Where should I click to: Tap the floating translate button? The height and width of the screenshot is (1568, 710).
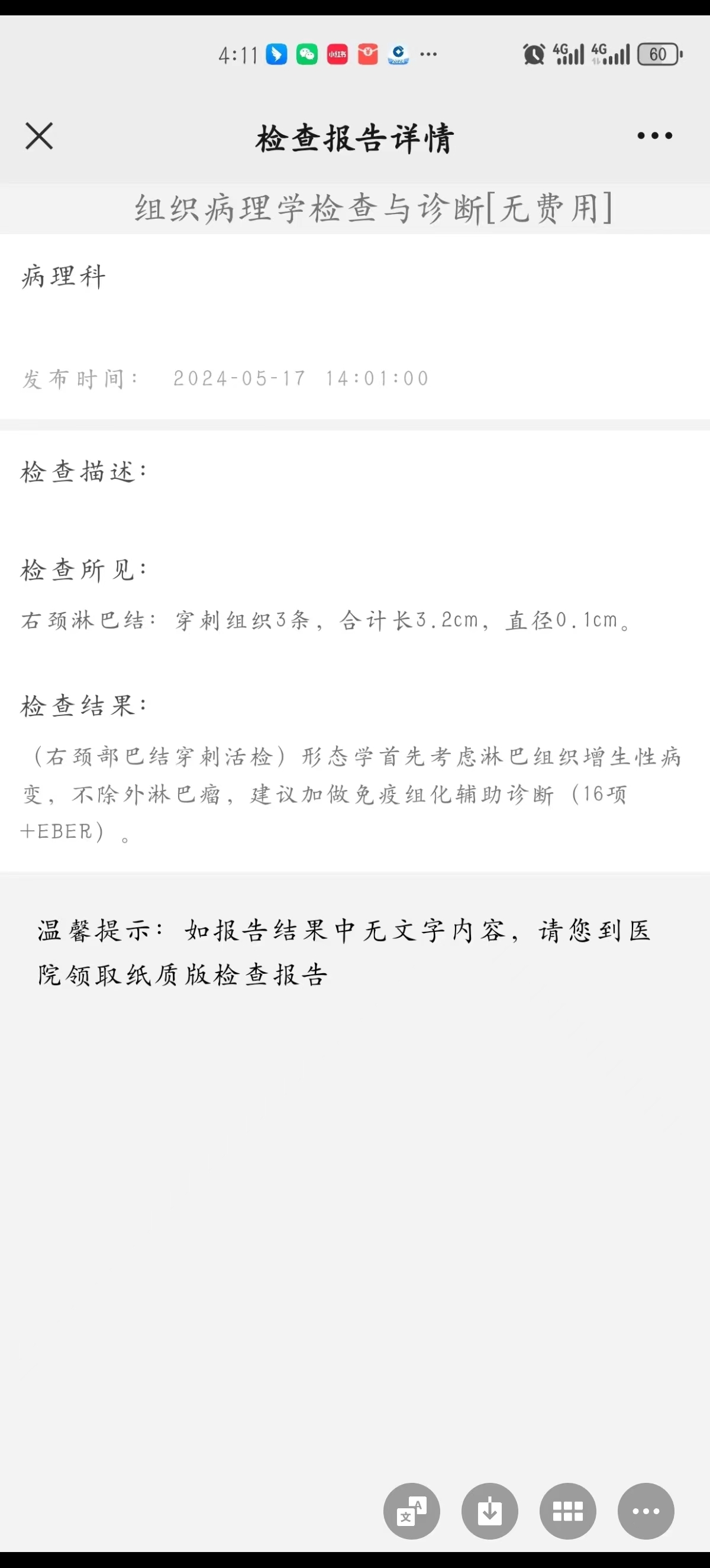pyautogui.click(x=412, y=1511)
